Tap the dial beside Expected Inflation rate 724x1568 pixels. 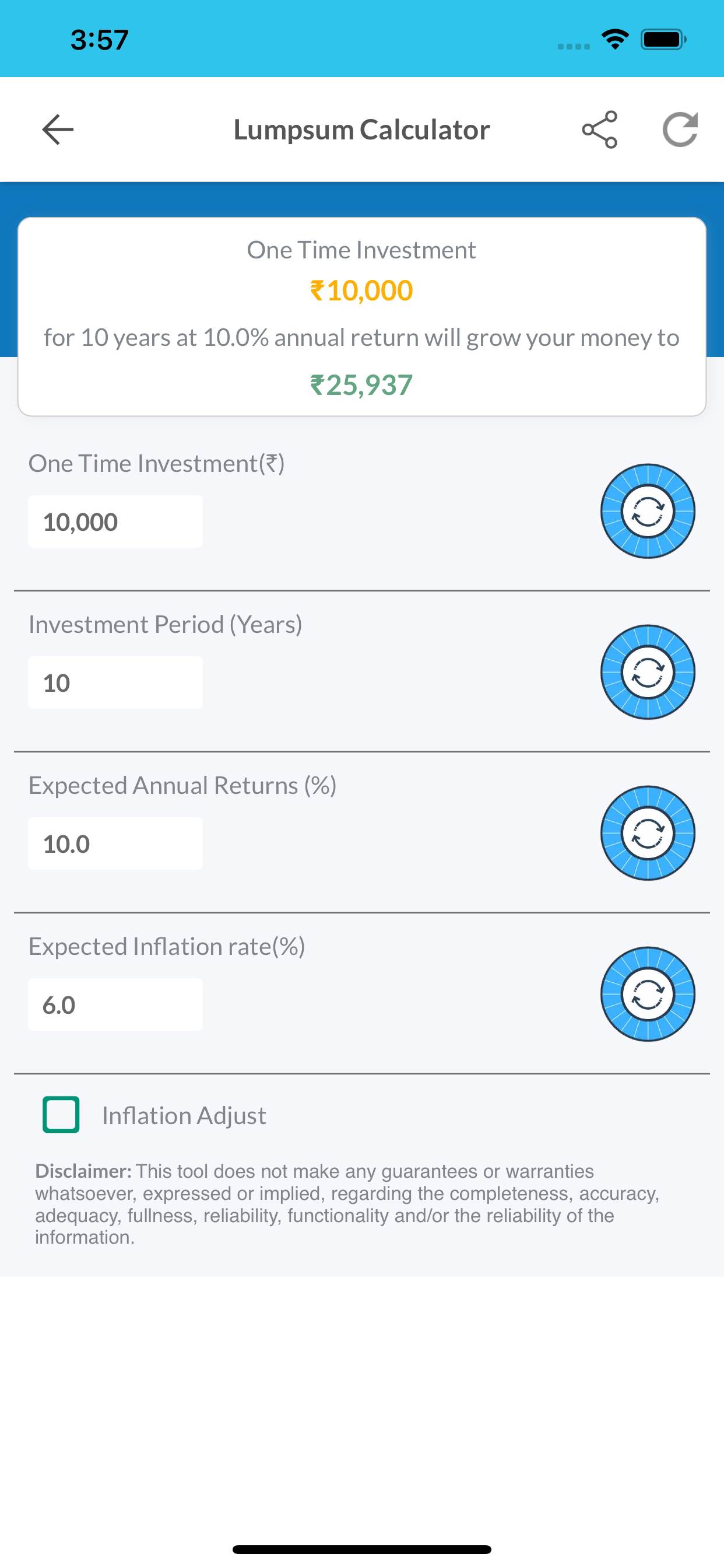(x=648, y=994)
